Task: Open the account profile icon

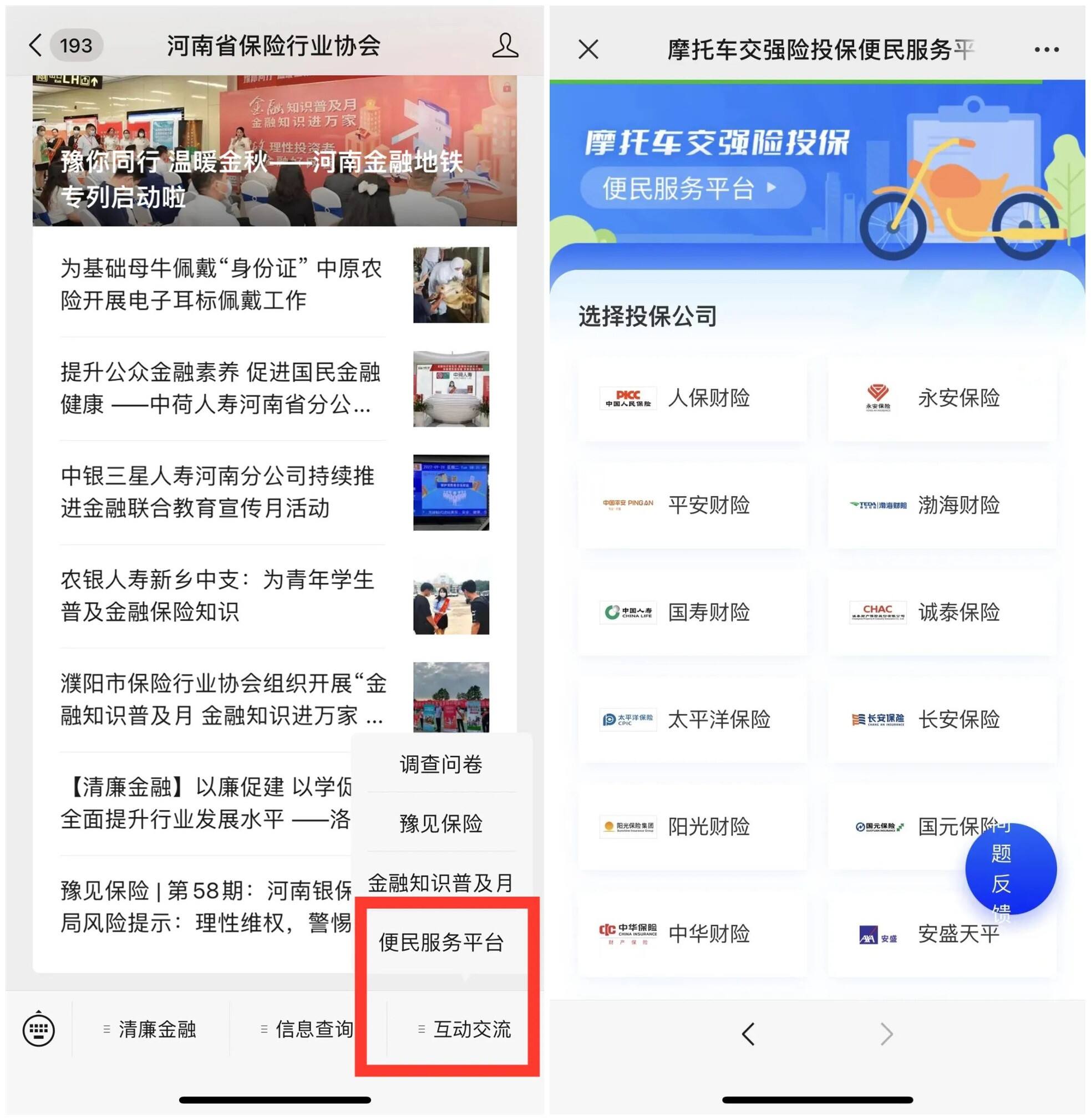Action: 505,45
